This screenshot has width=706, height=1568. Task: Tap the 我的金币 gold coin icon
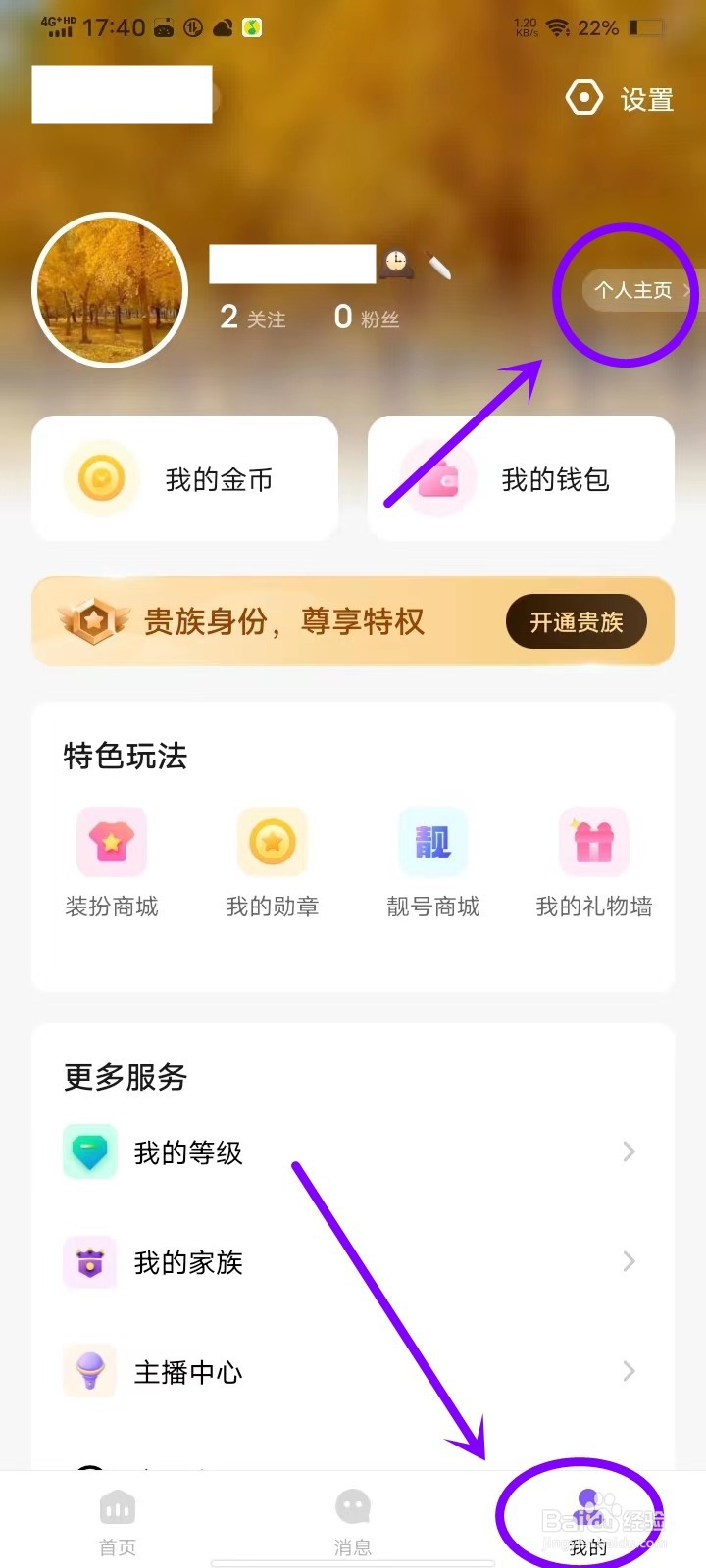(x=101, y=478)
